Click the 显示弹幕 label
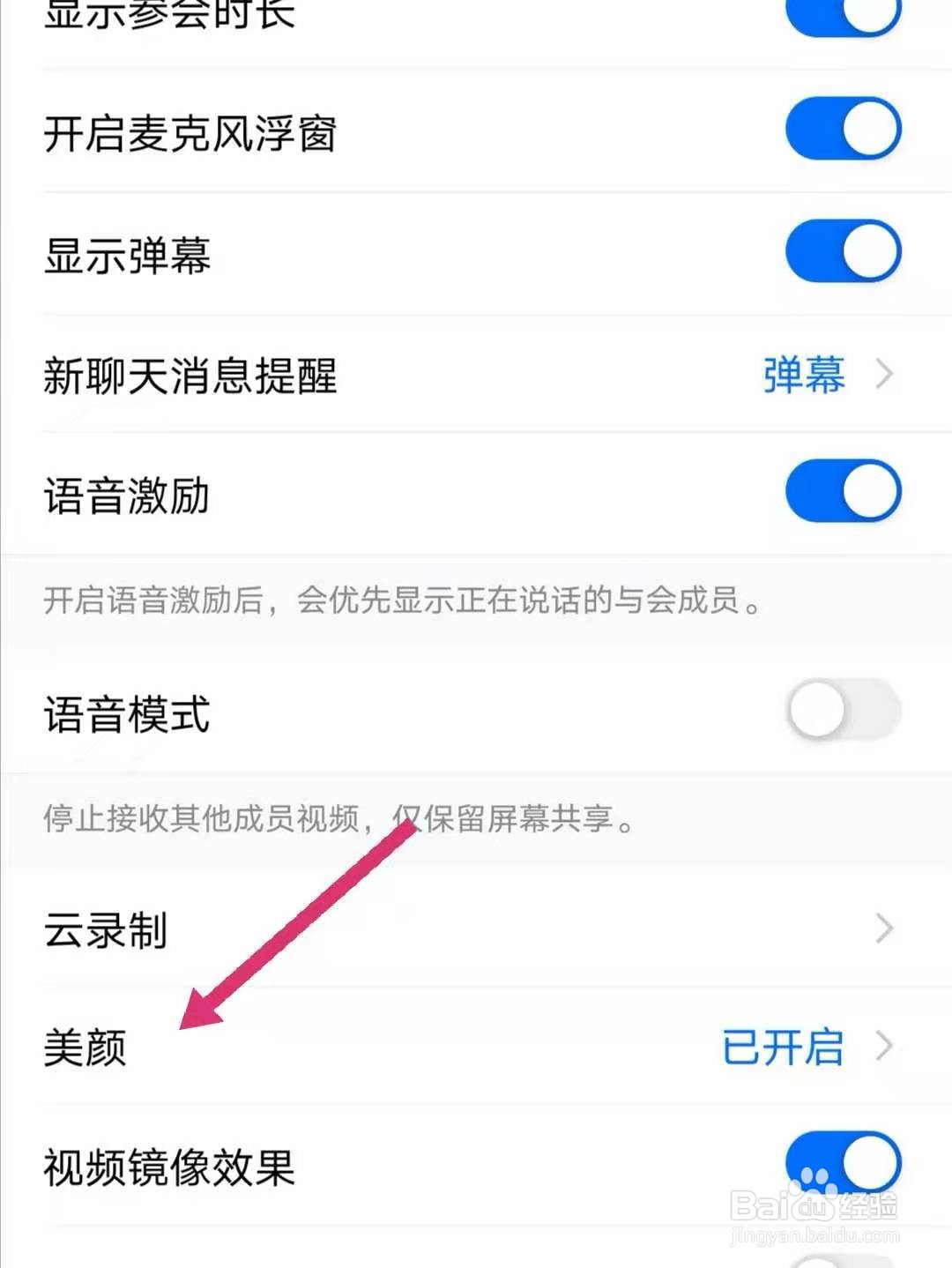Image resolution: width=952 pixels, height=1268 pixels. 128,256
